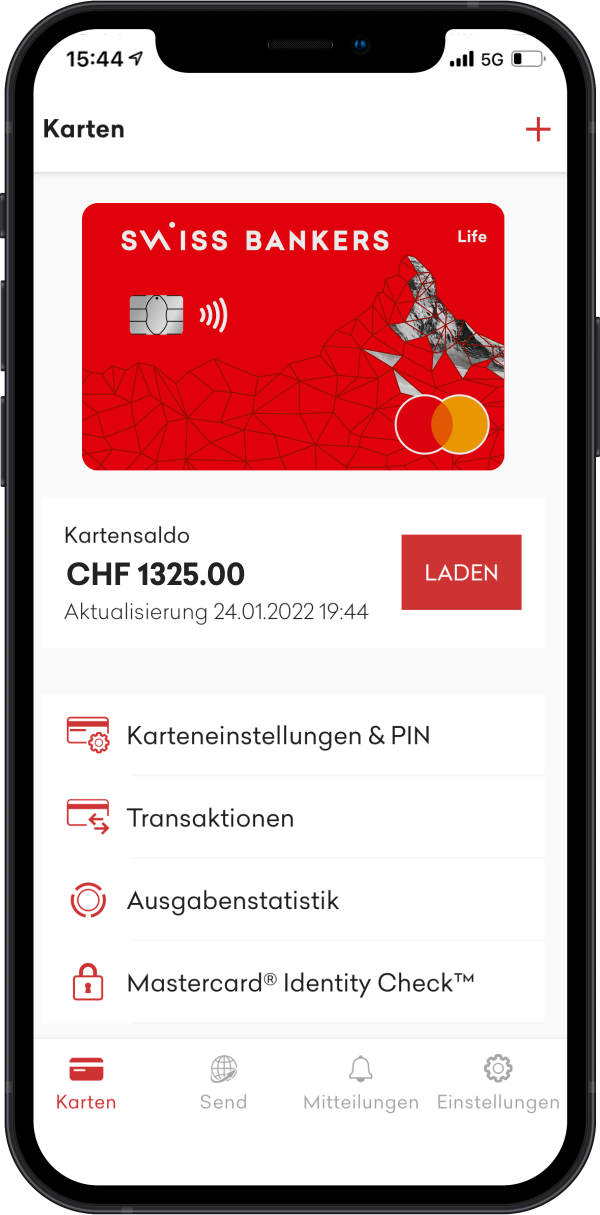Switch to the Send tab

[223, 1083]
